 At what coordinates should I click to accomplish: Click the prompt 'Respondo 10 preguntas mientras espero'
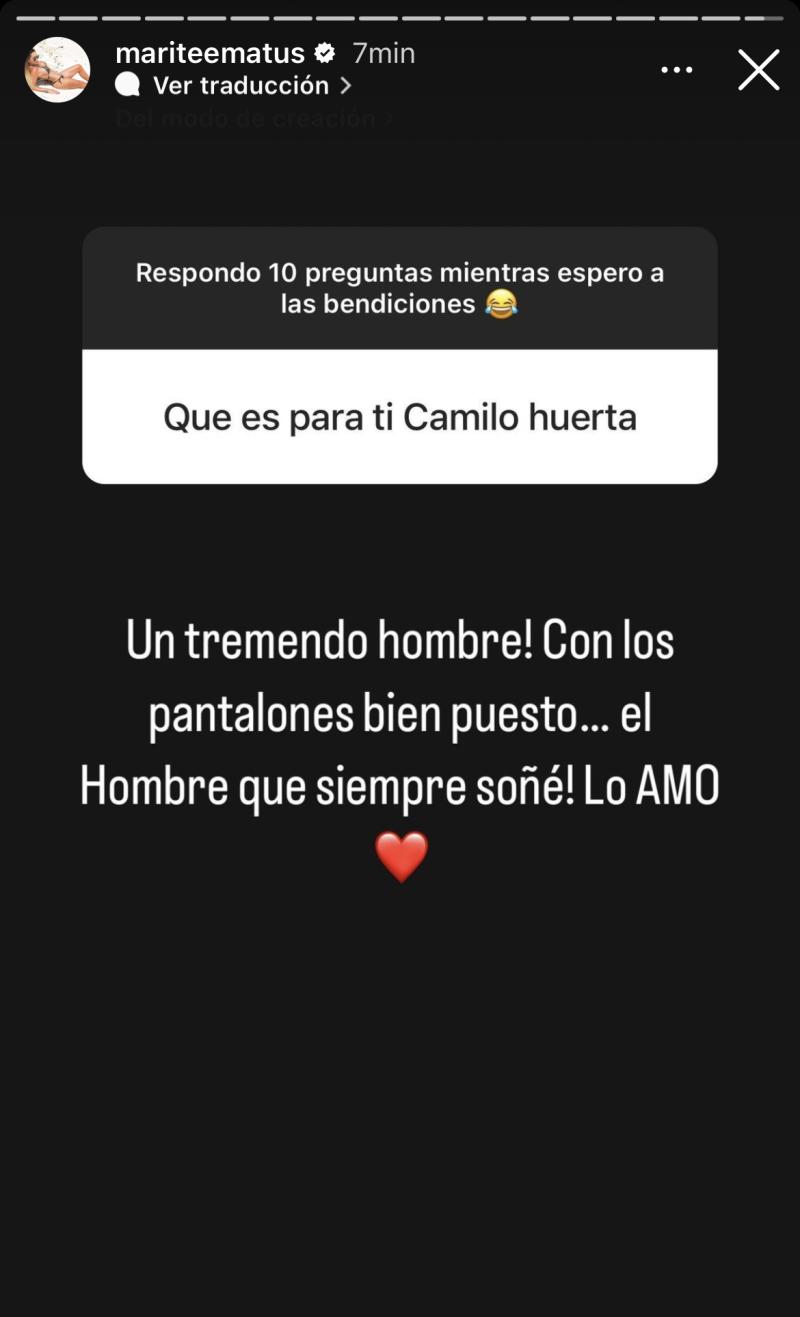click(x=400, y=287)
